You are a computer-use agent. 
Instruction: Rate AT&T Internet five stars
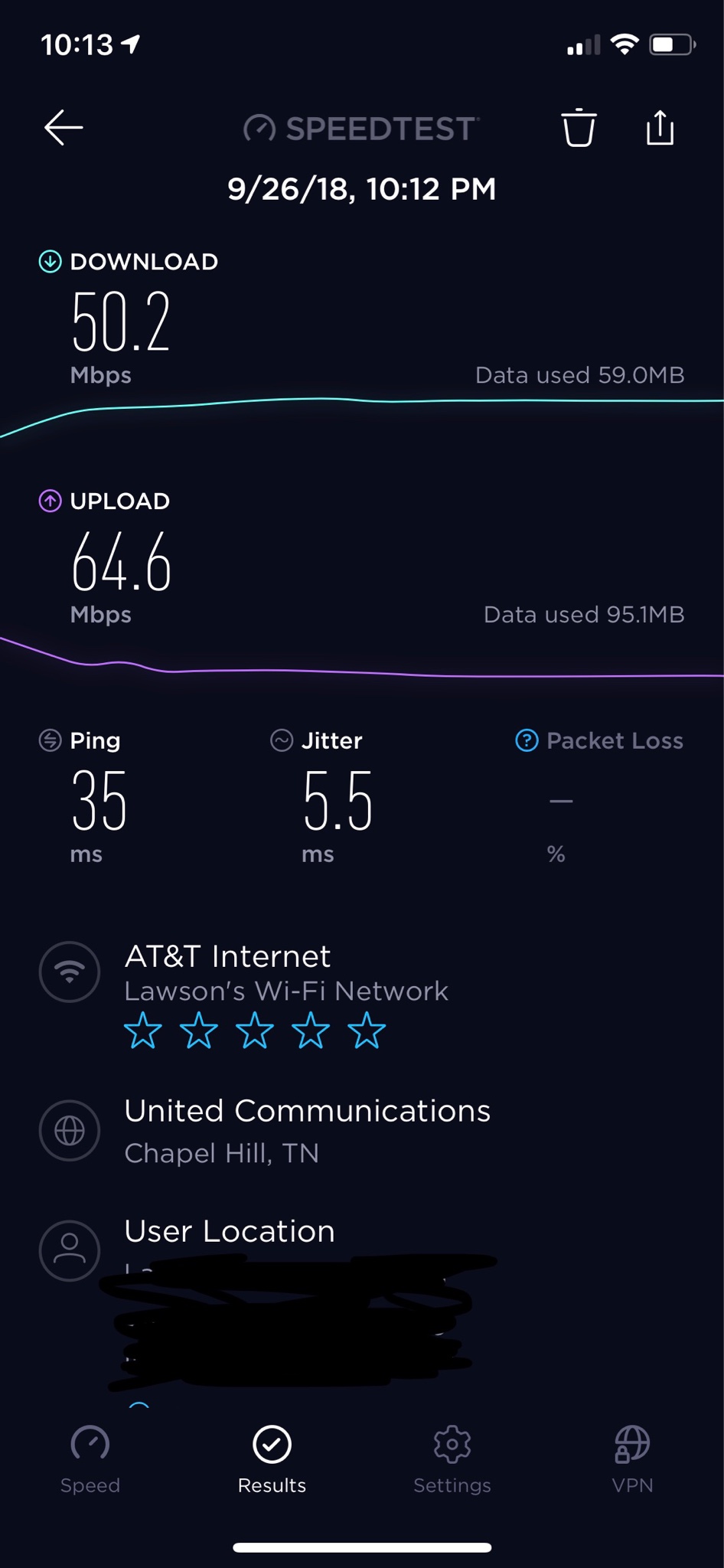(367, 1030)
